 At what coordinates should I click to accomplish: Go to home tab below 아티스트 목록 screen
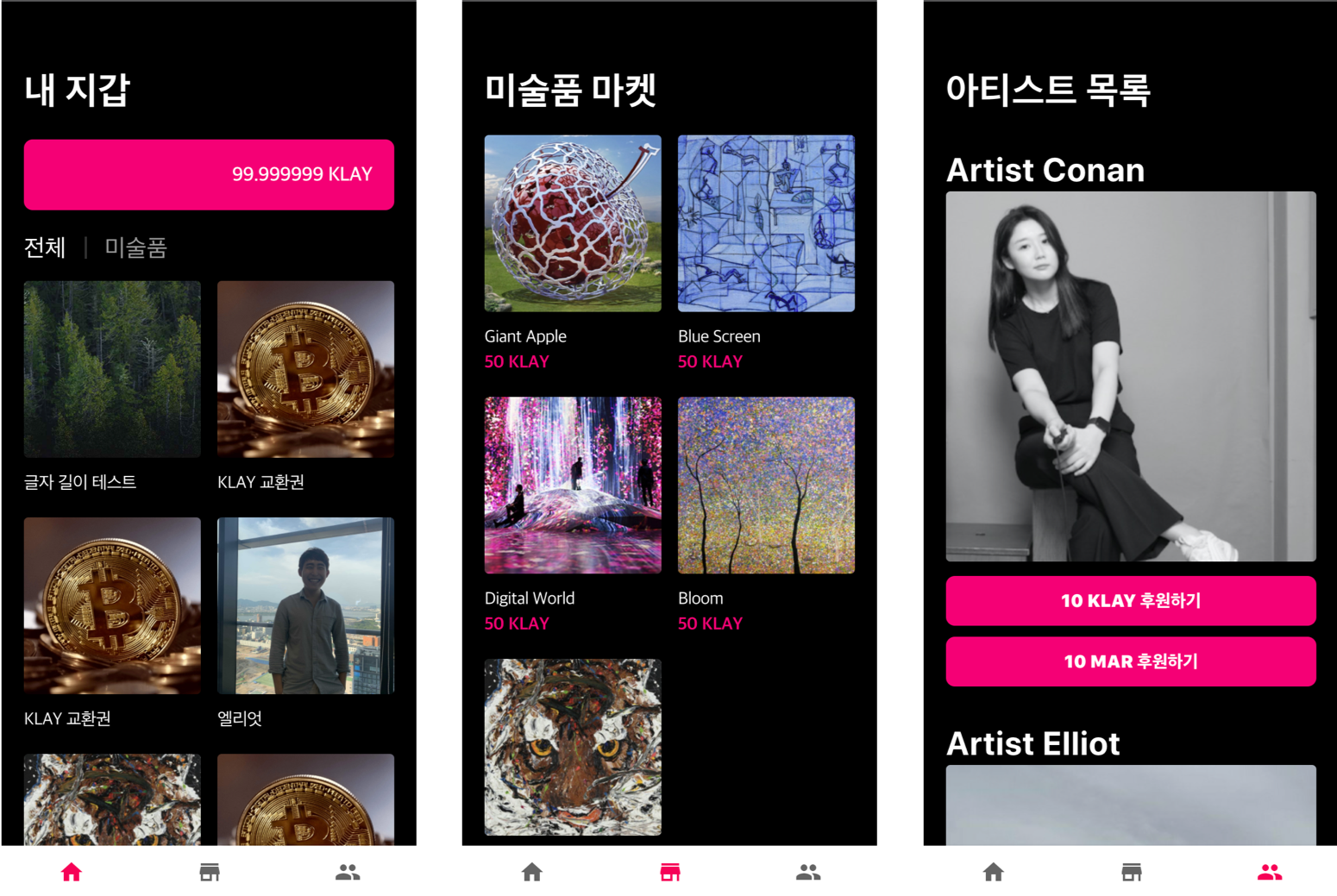click(x=994, y=872)
